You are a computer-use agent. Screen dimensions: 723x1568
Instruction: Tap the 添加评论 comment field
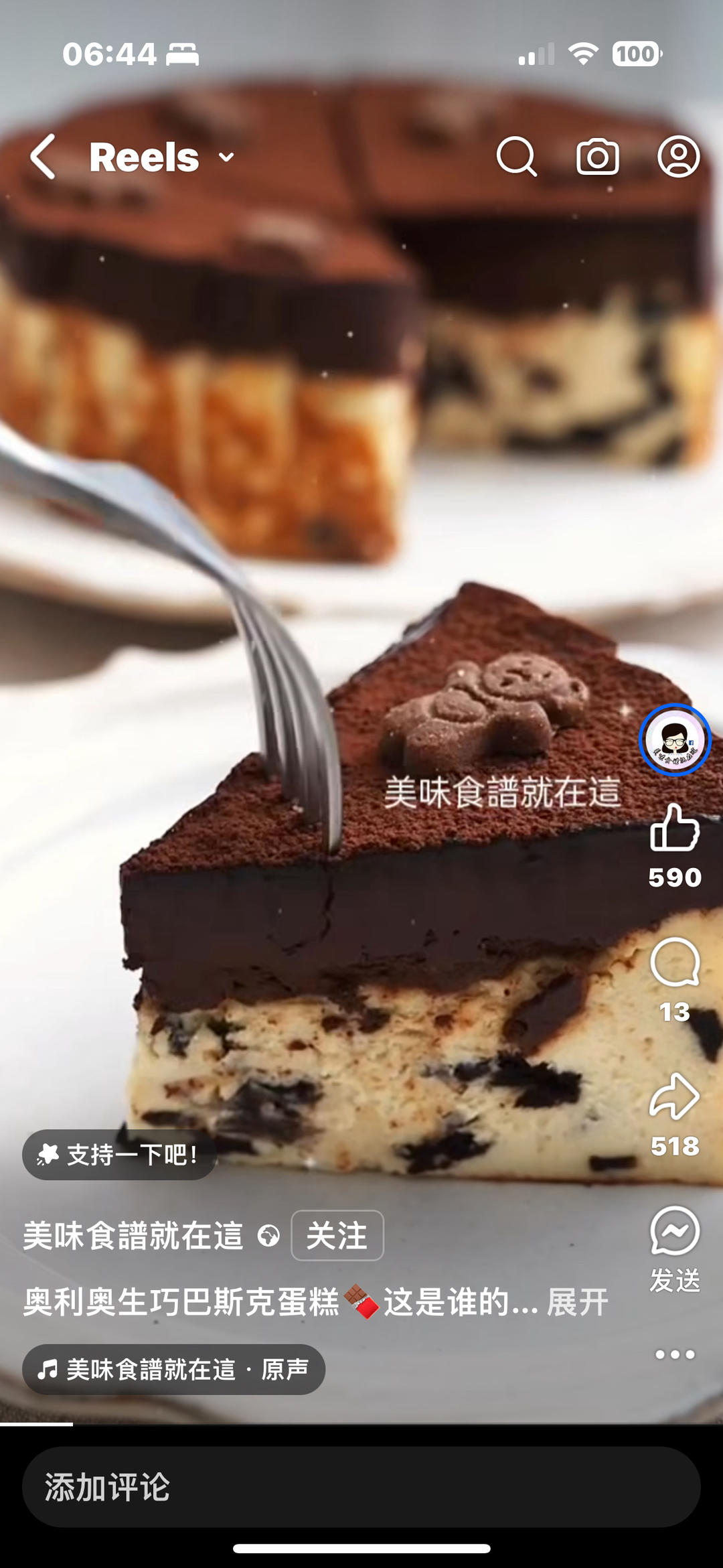[x=361, y=1487]
